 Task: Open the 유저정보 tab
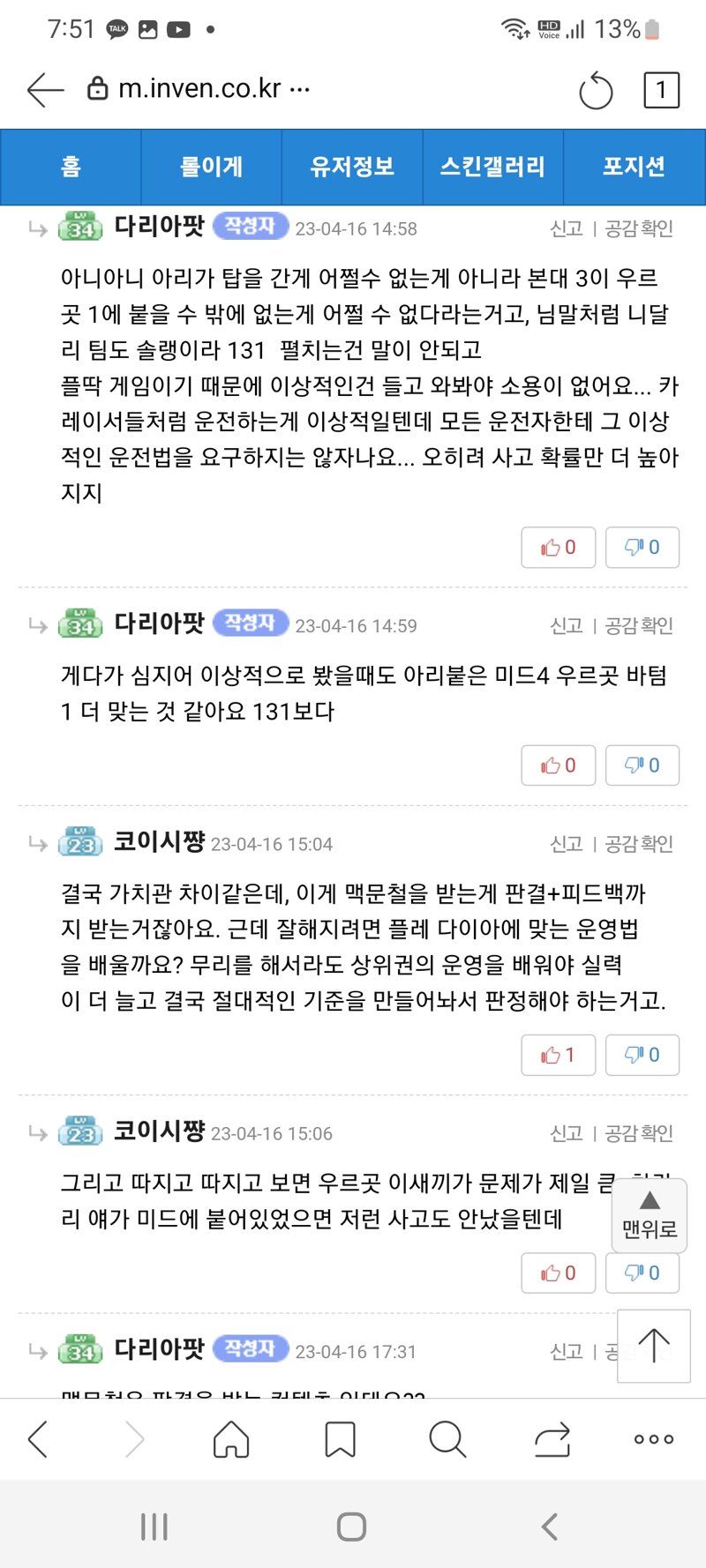[352, 167]
